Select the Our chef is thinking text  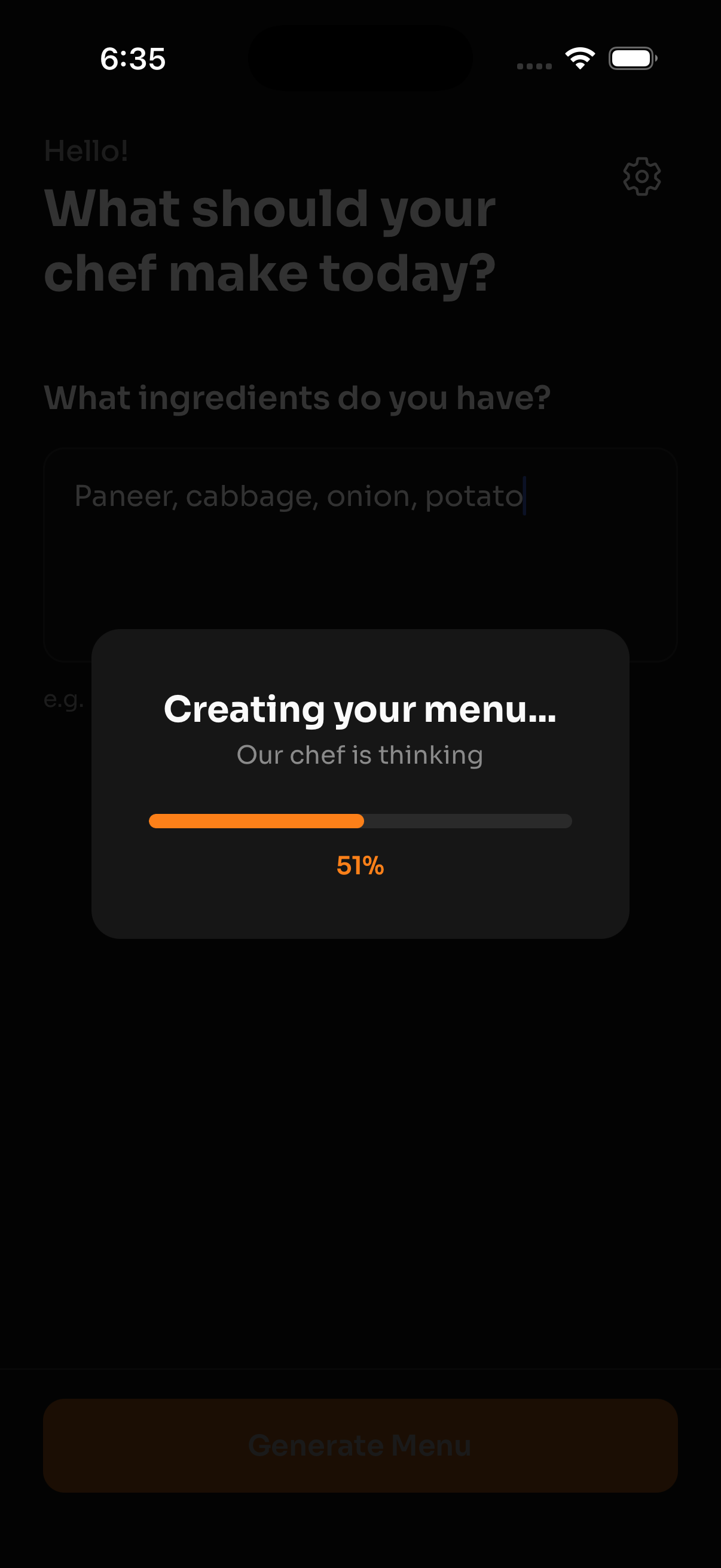tap(360, 754)
